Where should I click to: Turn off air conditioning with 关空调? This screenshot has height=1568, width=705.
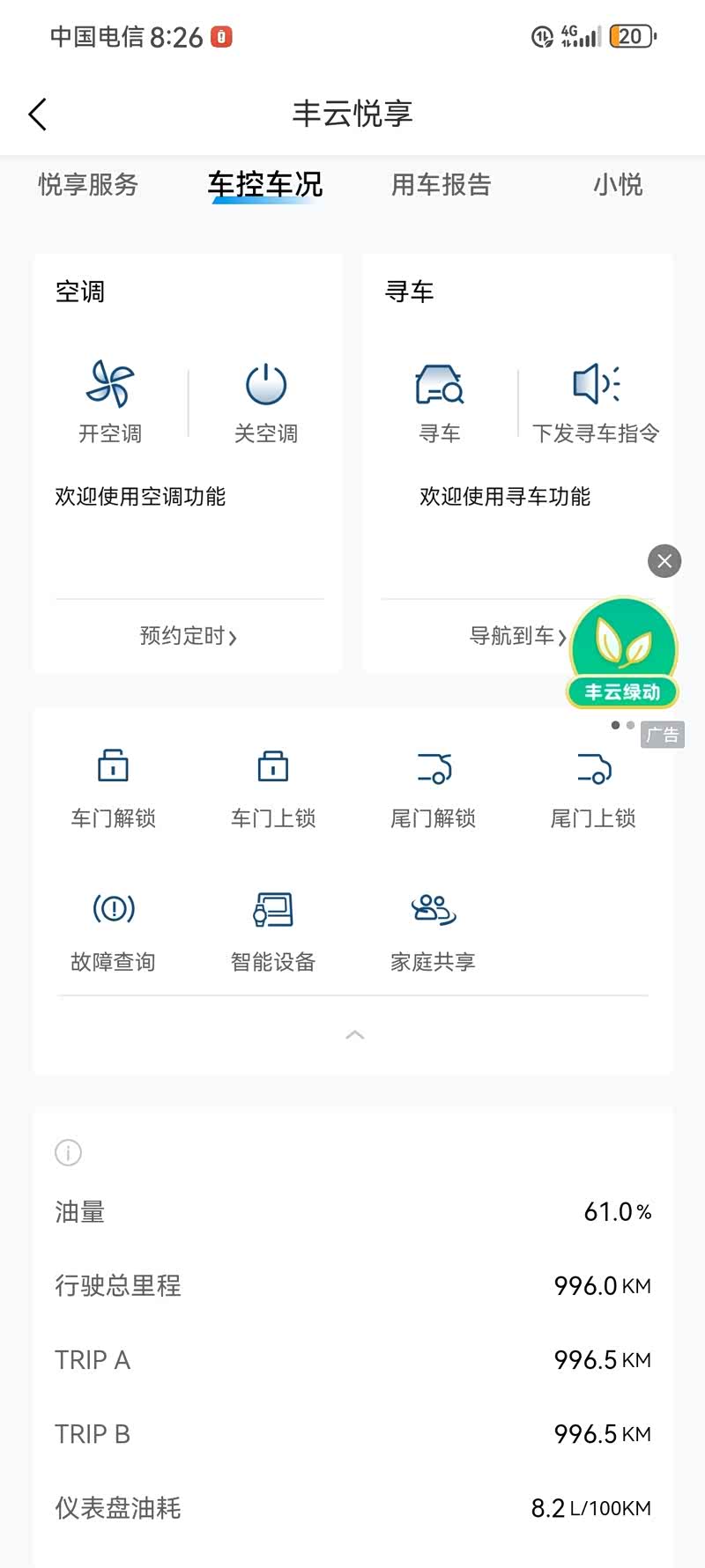(x=265, y=401)
